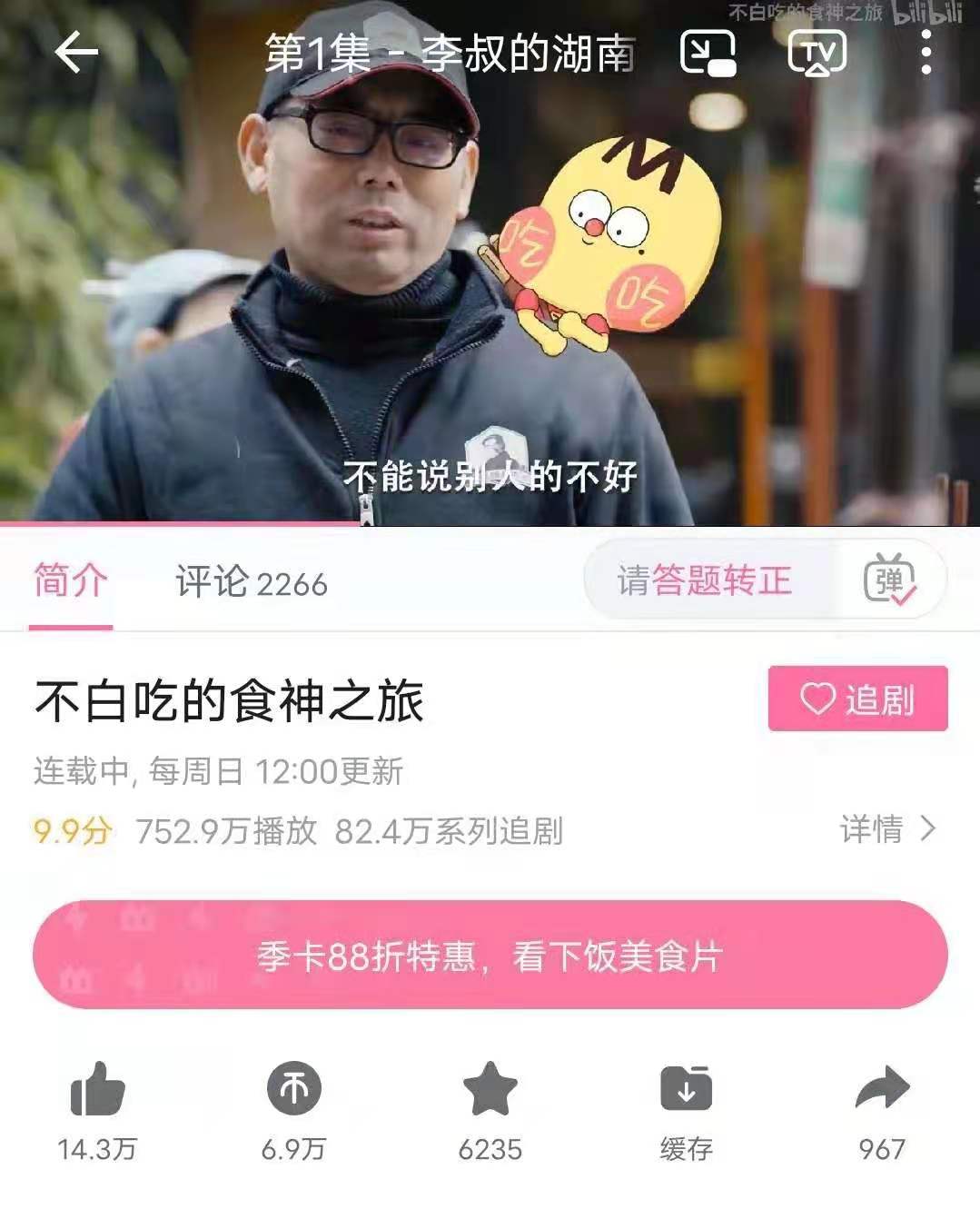Switch to the 简介 tab
The image size is (980, 1209).
(x=70, y=581)
